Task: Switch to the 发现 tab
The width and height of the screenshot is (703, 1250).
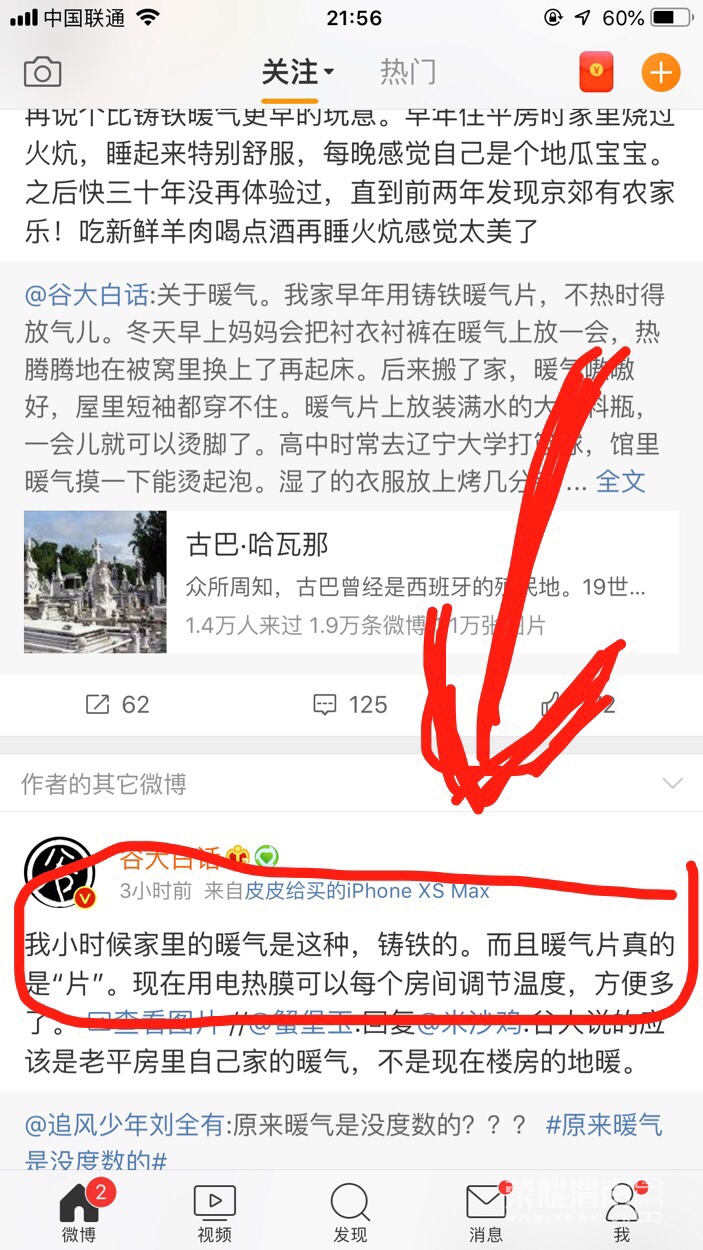Action: [350, 1210]
